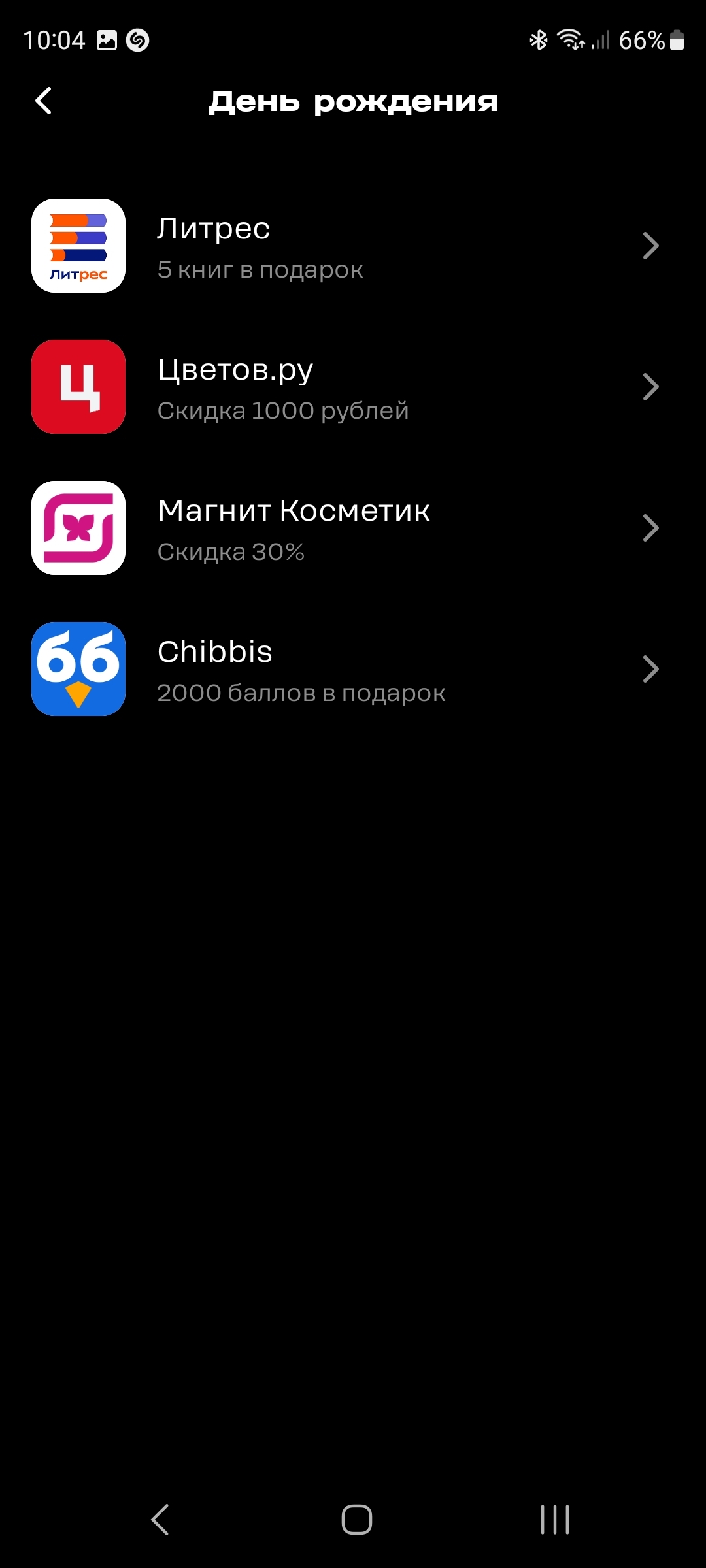
Task: Open recent apps from navigation bar
Action: 554,1519
